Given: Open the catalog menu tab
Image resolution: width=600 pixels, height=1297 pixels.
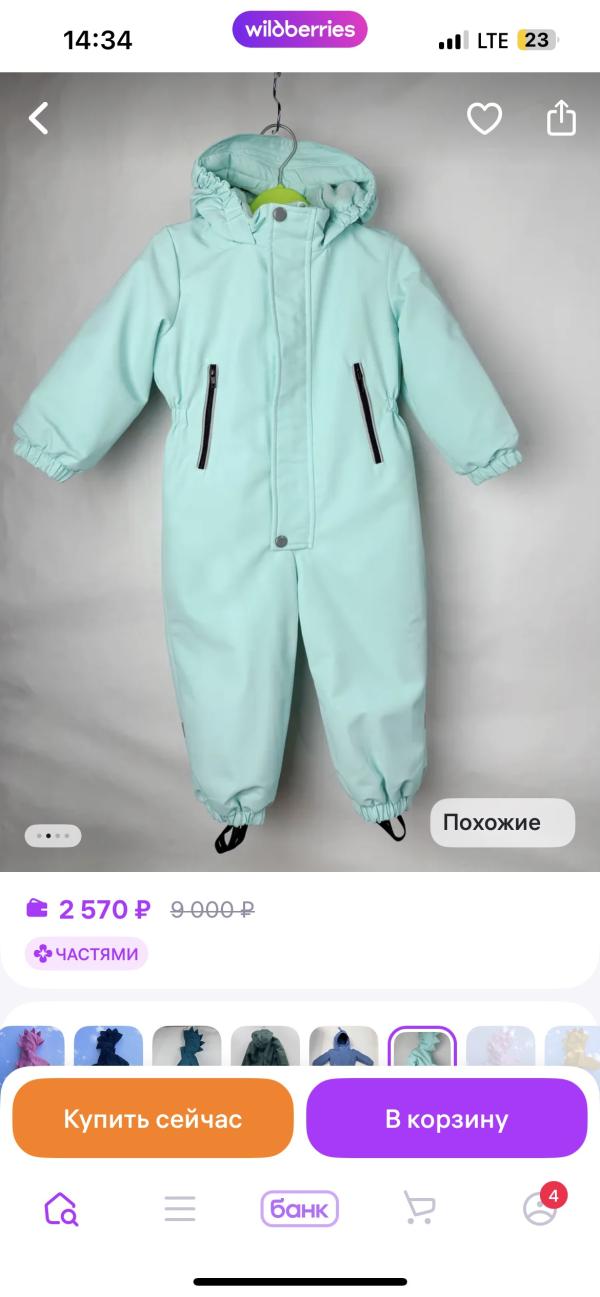Looking at the screenshot, I should point(180,1209).
